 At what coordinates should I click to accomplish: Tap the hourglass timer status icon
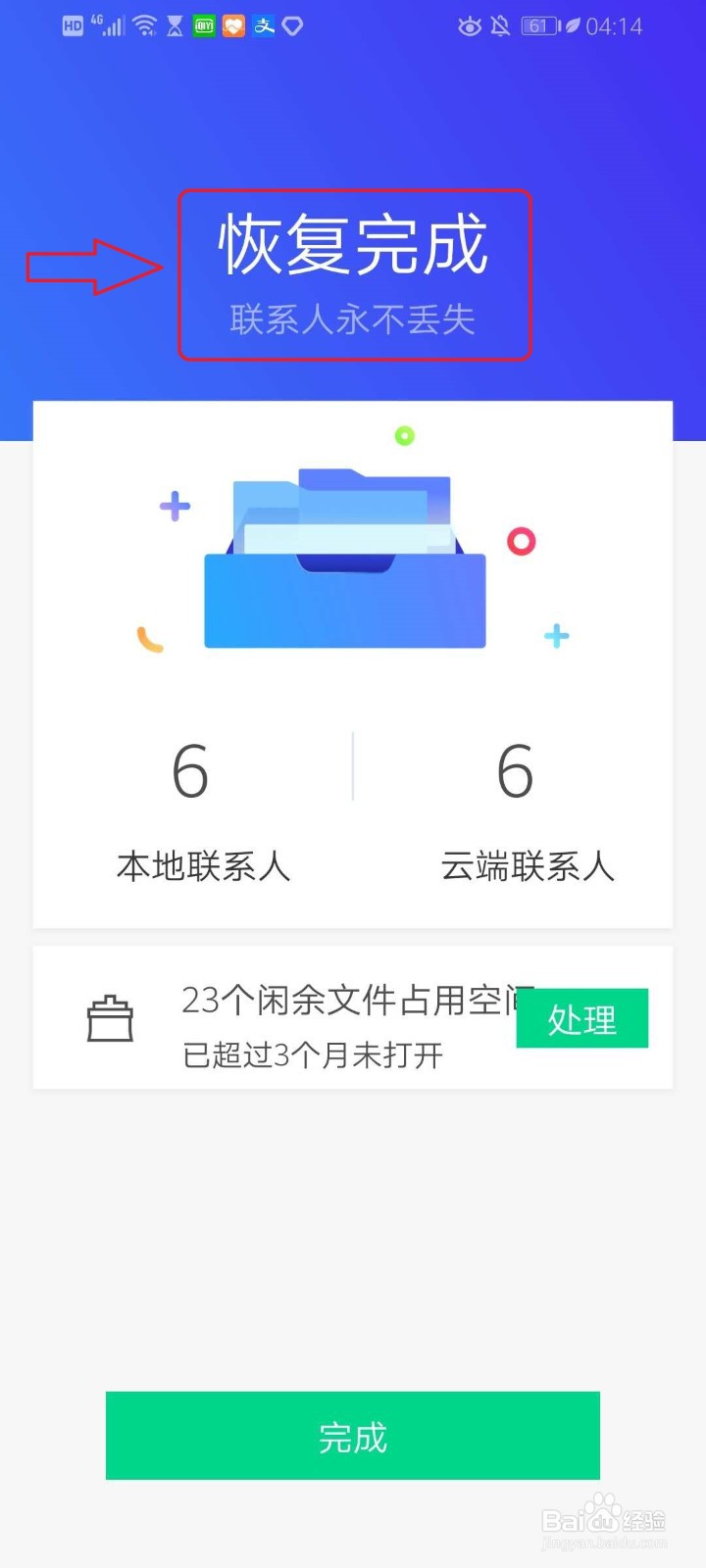coord(174,25)
